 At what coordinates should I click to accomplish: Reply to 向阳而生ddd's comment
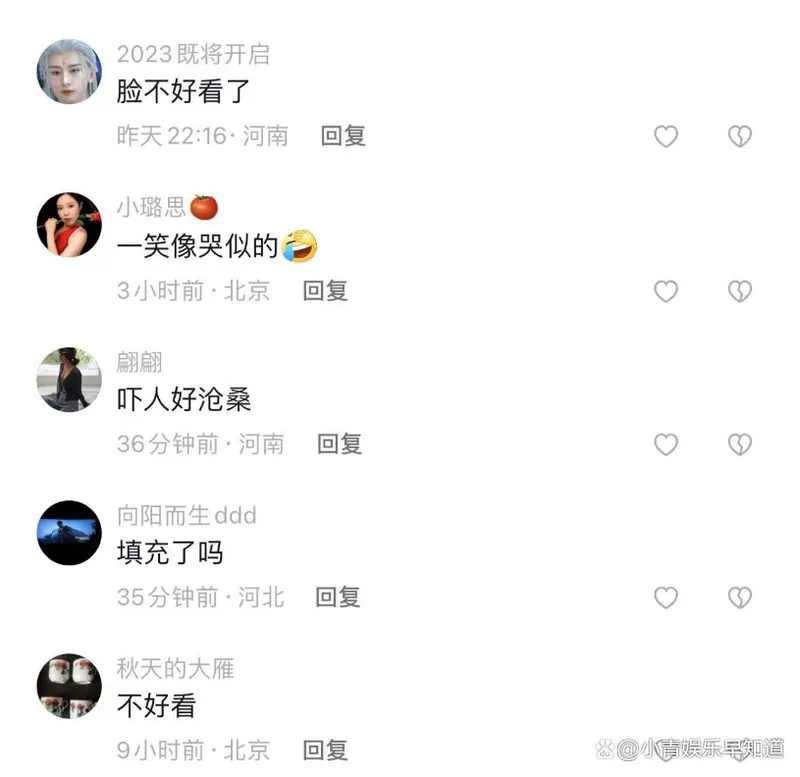(x=338, y=598)
